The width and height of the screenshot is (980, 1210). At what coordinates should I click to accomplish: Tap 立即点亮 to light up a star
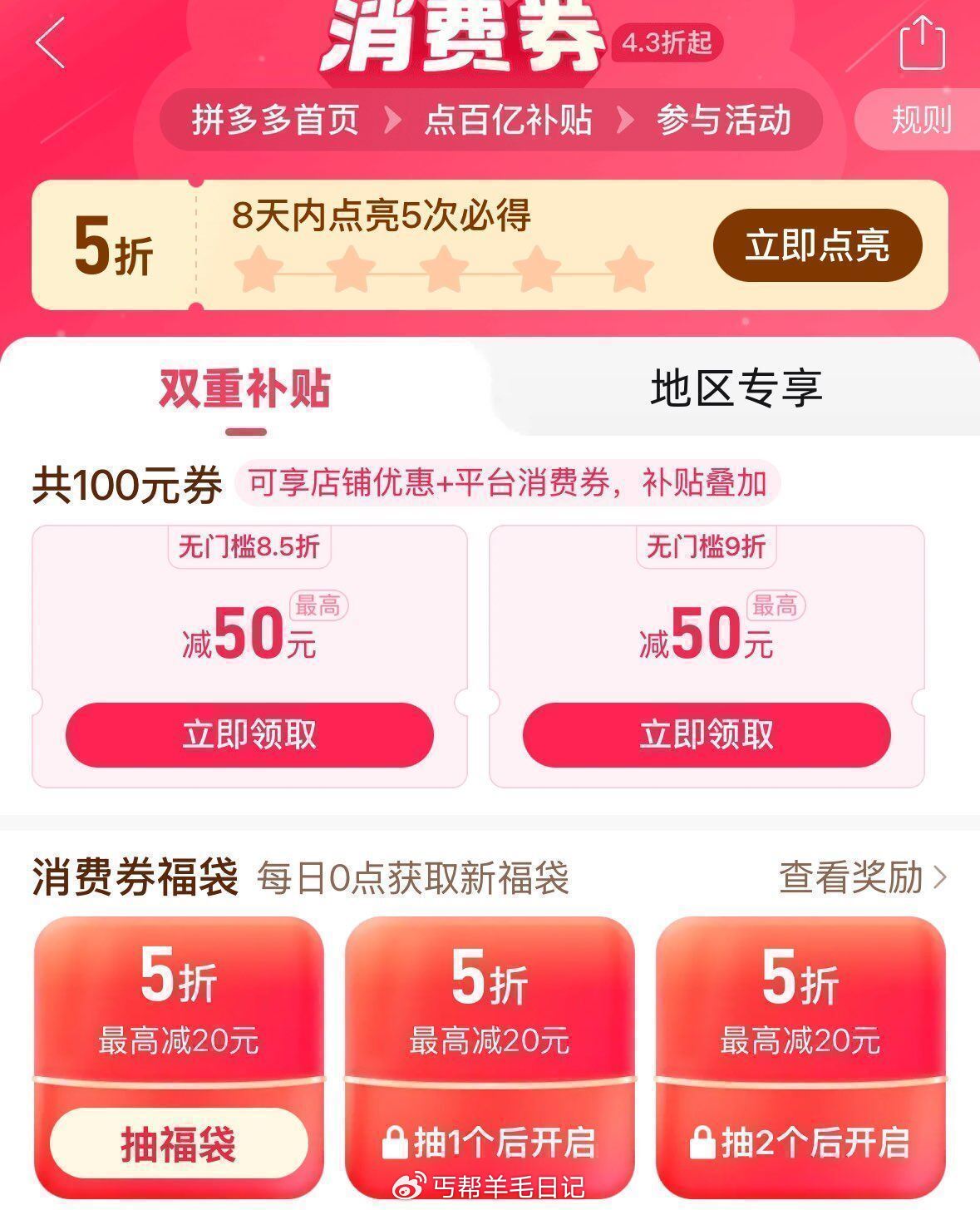pos(817,245)
